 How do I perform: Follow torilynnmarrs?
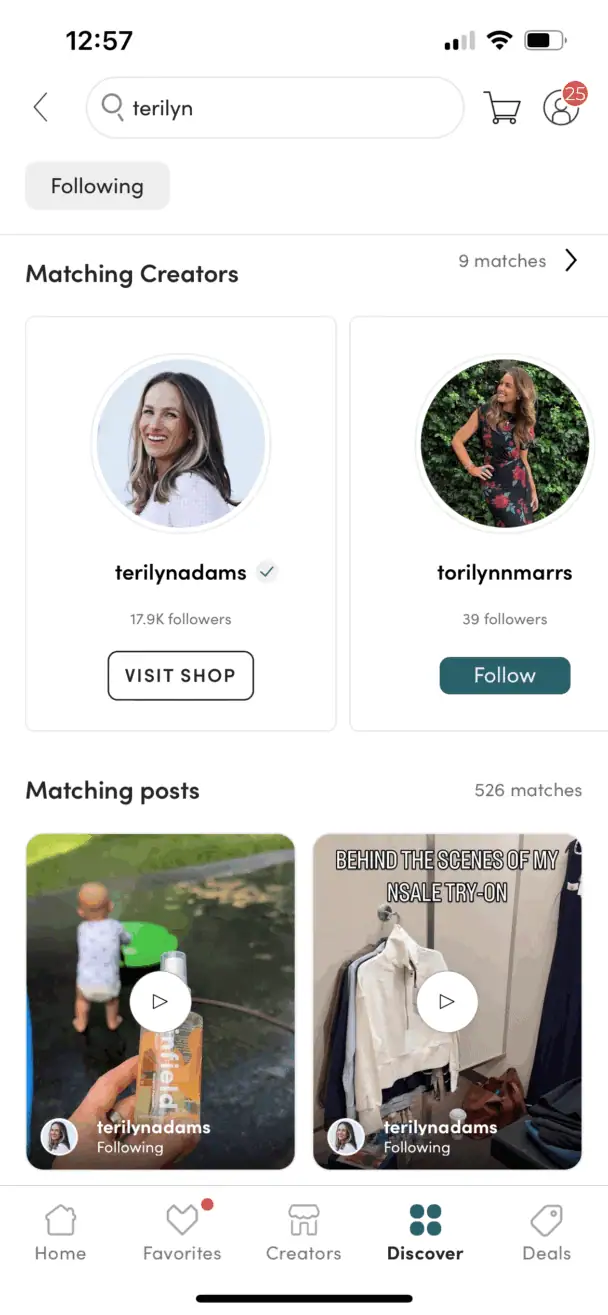[x=504, y=675]
